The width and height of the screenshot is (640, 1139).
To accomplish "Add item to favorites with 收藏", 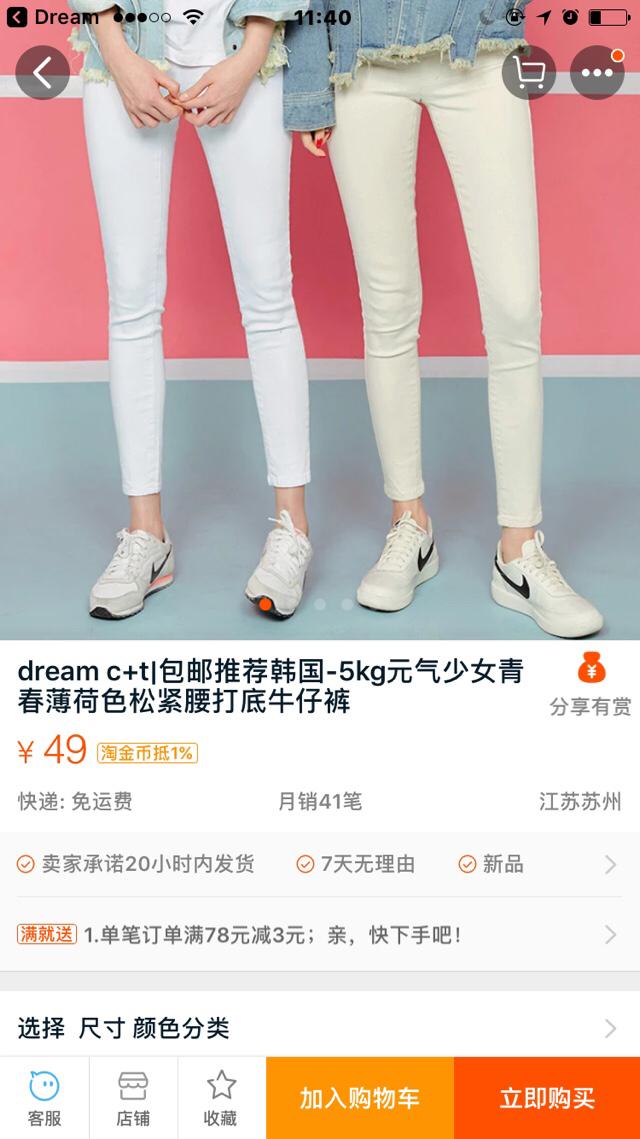I will point(221,1098).
